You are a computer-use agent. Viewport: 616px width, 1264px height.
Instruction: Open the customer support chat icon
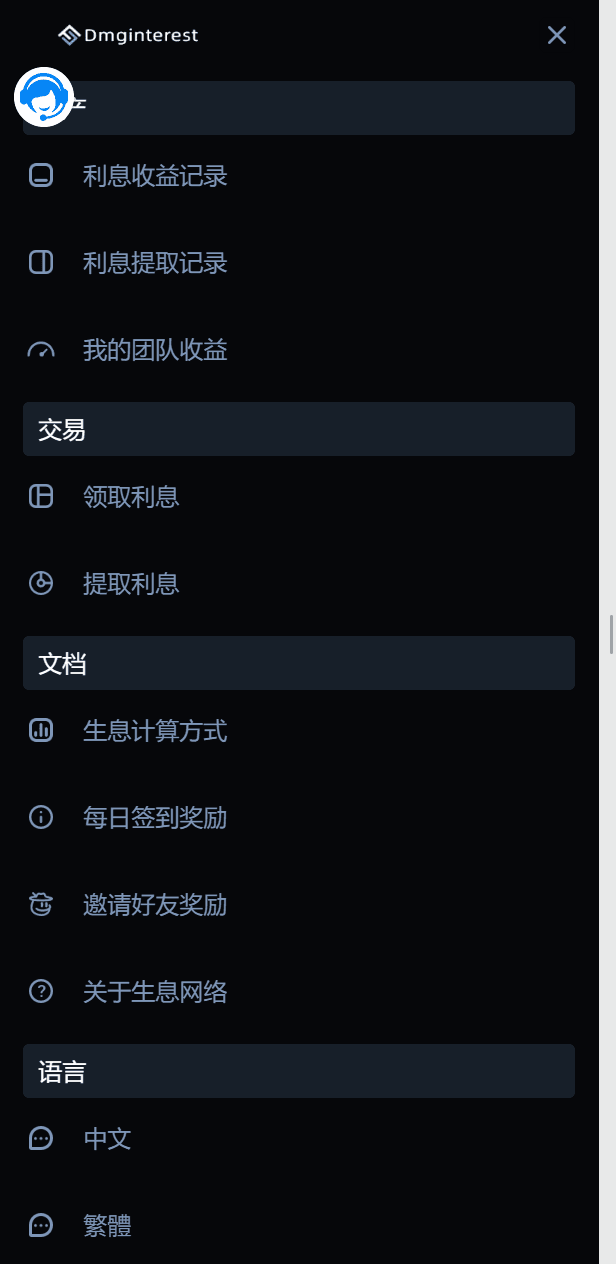[x=44, y=97]
